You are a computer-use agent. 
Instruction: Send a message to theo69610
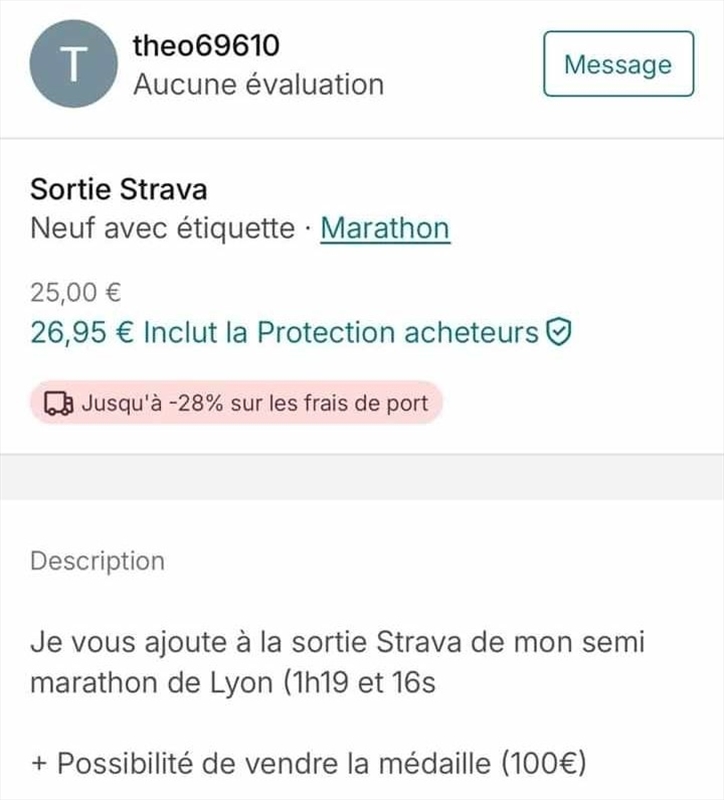pos(618,64)
